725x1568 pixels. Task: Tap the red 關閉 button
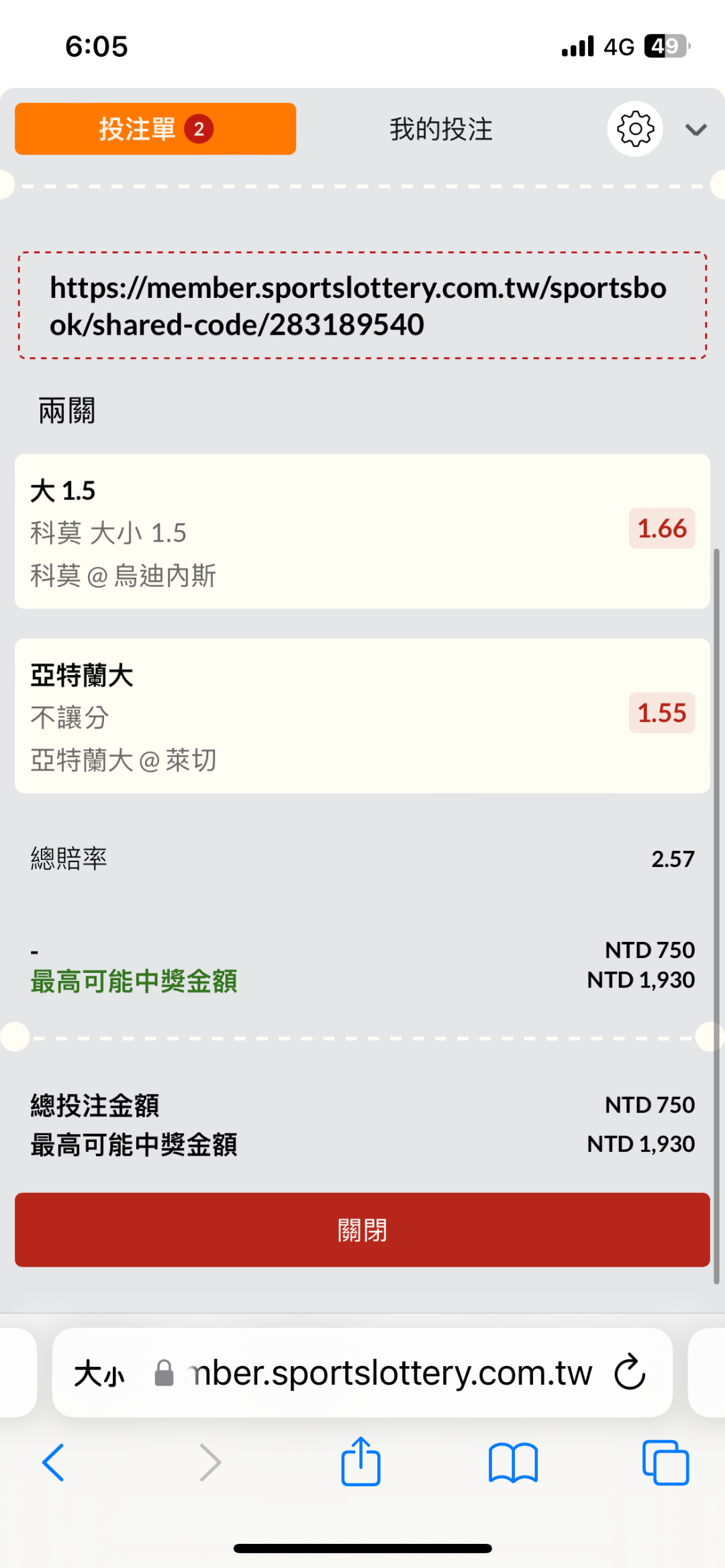(x=362, y=1230)
